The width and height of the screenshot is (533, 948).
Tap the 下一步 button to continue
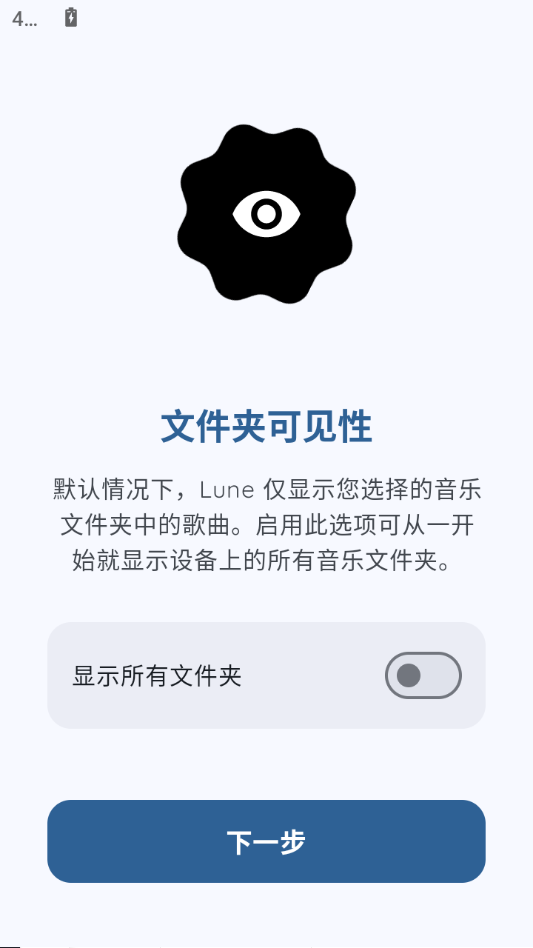(266, 842)
